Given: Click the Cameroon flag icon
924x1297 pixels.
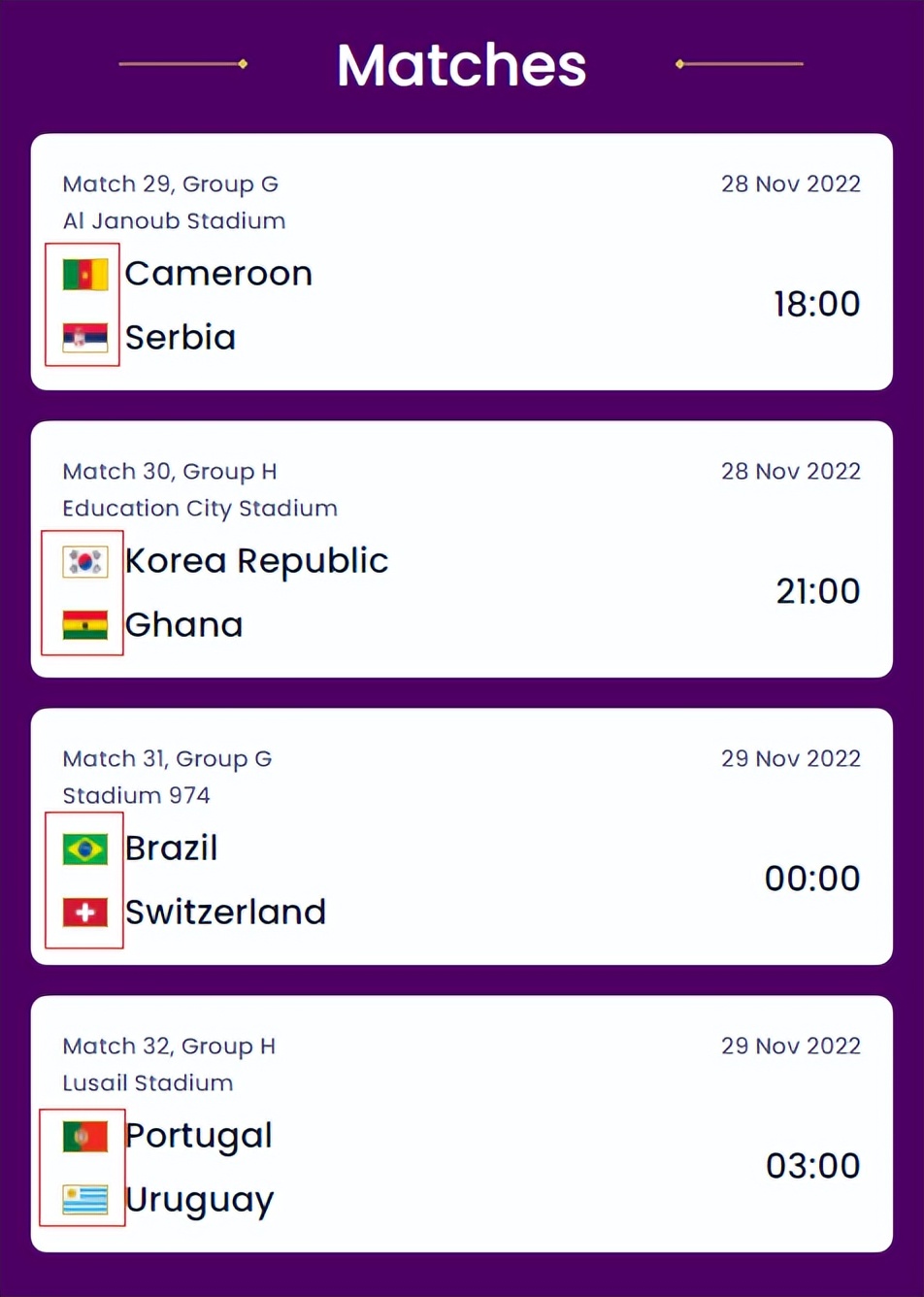Looking at the screenshot, I should coord(85,273).
